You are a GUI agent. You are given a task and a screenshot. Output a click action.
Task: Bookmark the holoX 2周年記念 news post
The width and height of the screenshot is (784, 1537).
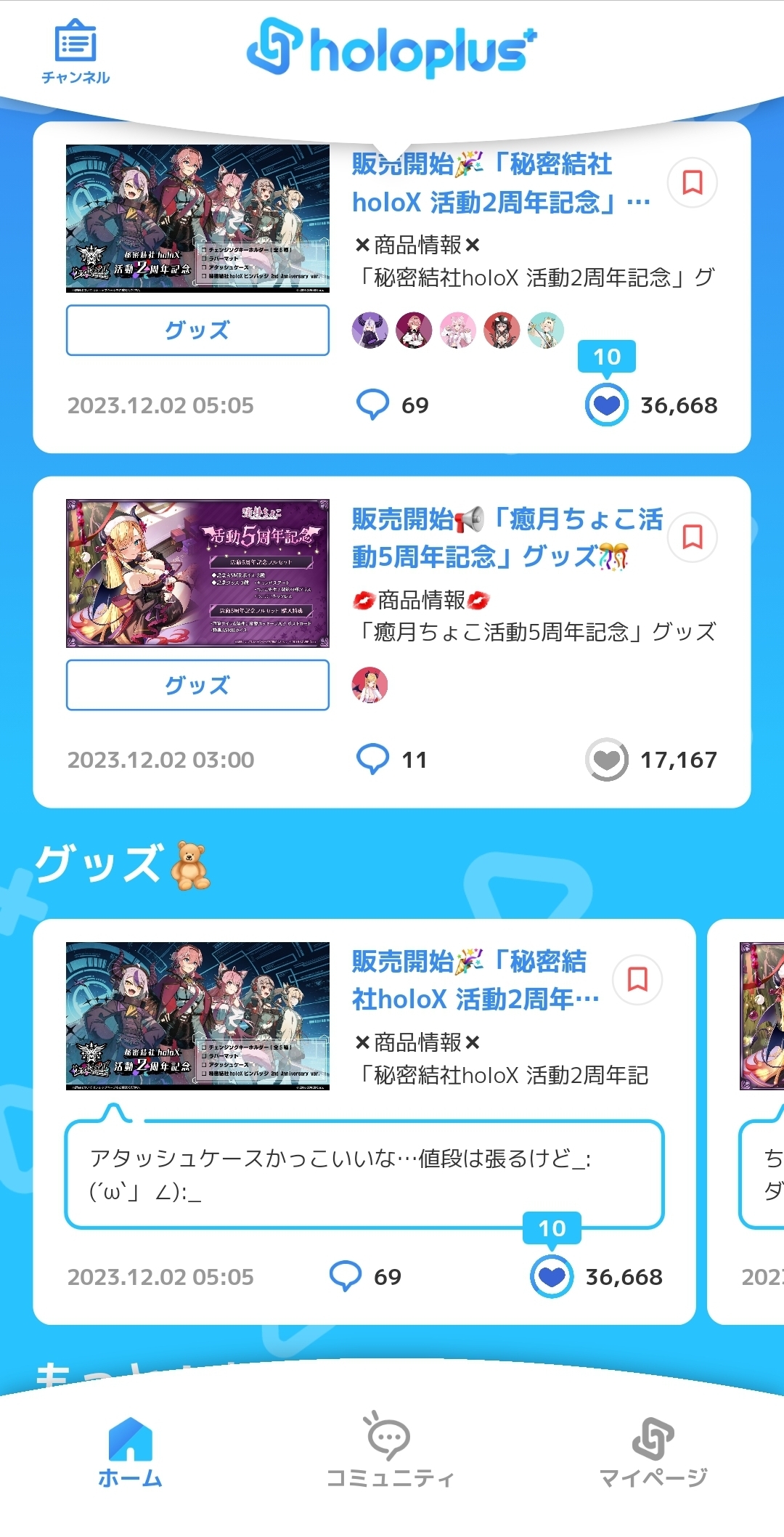click(x=693, y=182)
